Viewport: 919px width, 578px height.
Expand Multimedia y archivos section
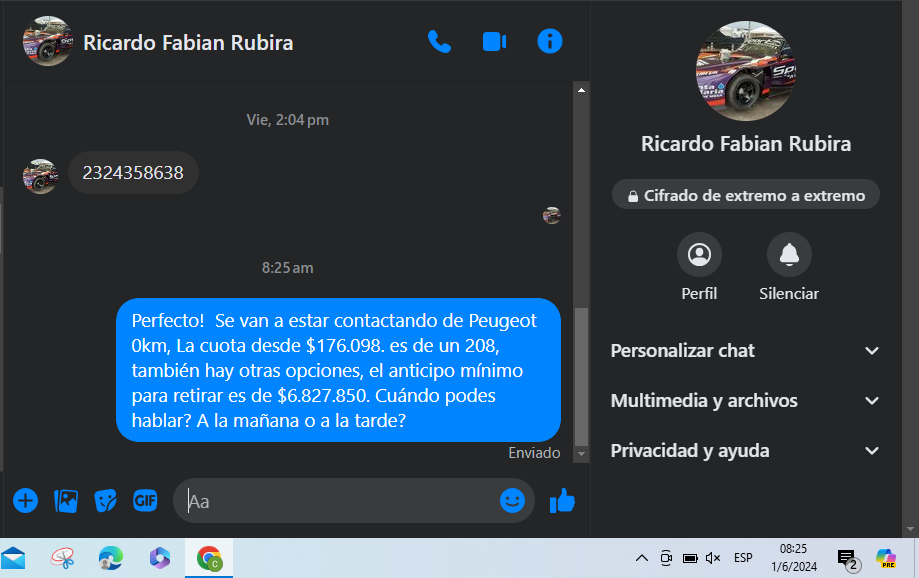tap(745, 401)
